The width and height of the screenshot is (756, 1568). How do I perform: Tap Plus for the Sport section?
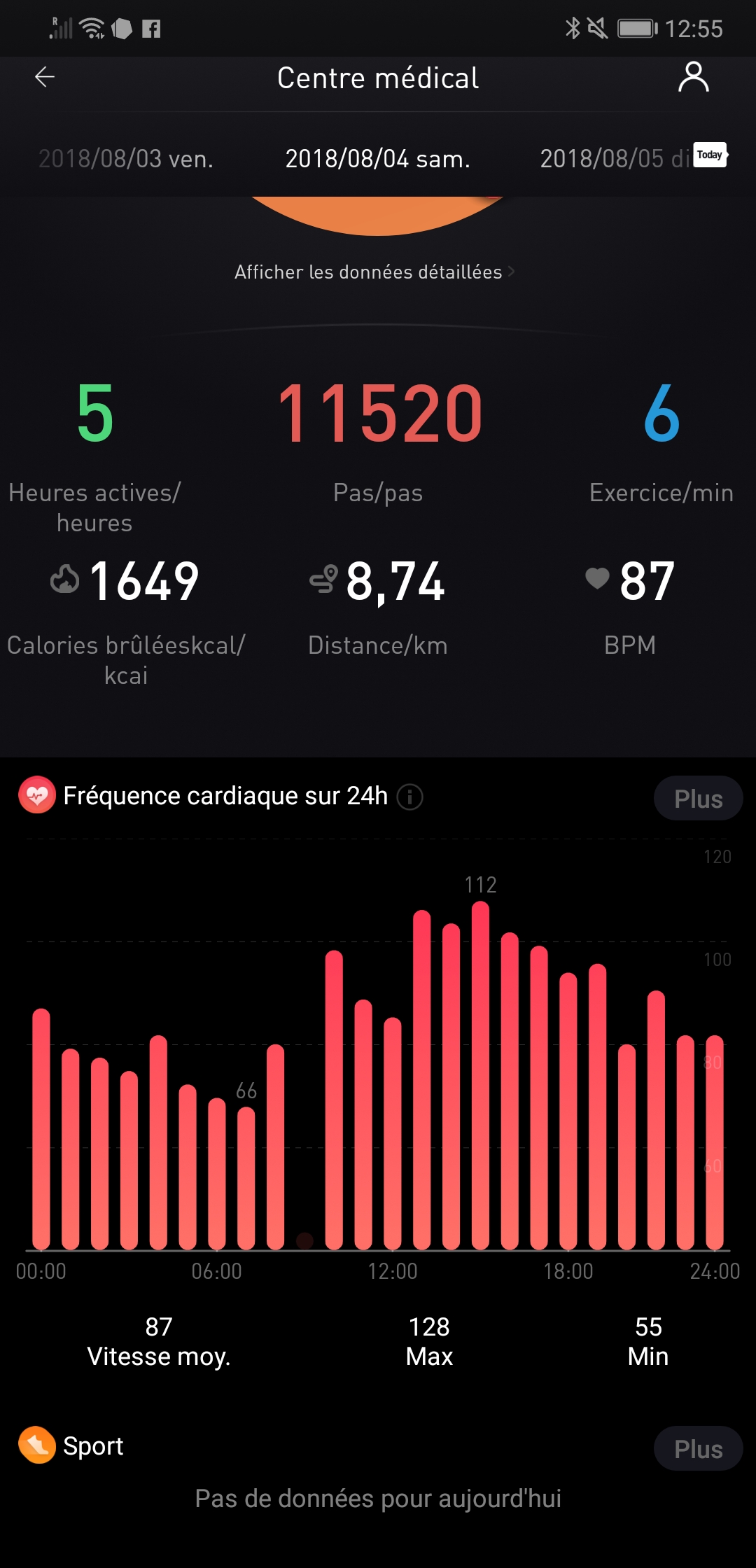pos(697,1448)
